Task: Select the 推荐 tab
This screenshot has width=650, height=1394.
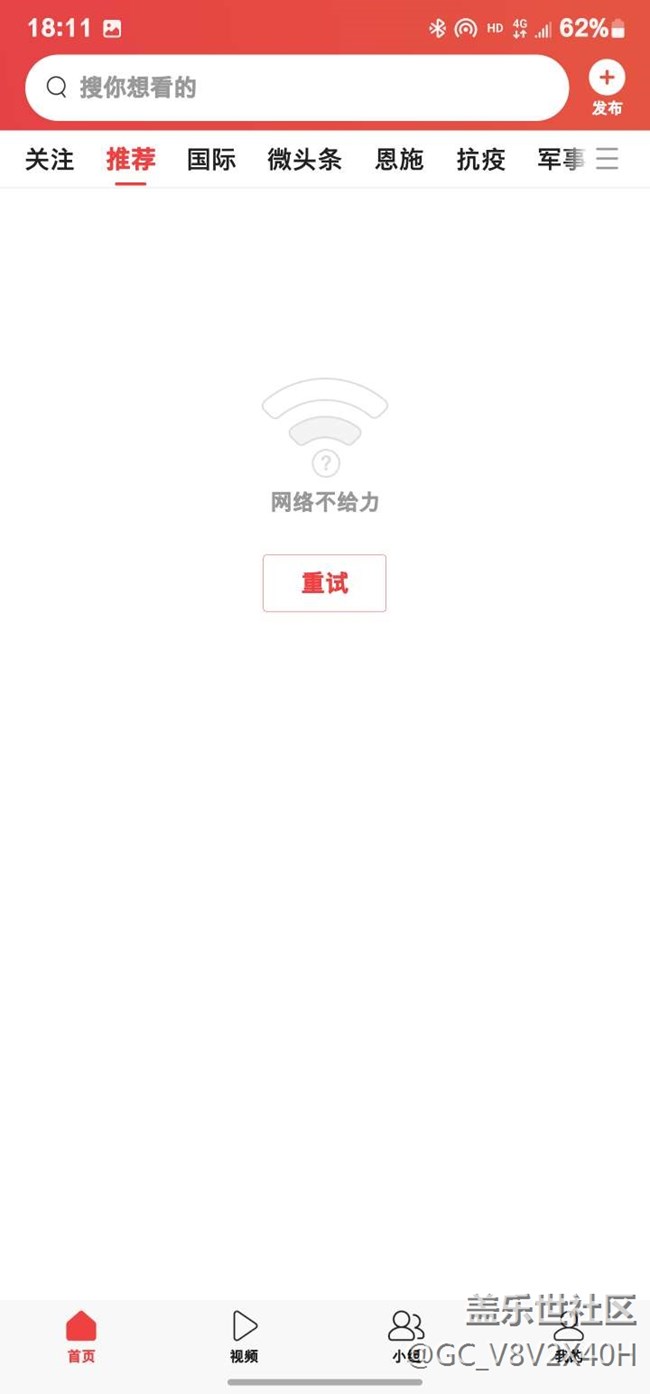Action: click(131, 159)
